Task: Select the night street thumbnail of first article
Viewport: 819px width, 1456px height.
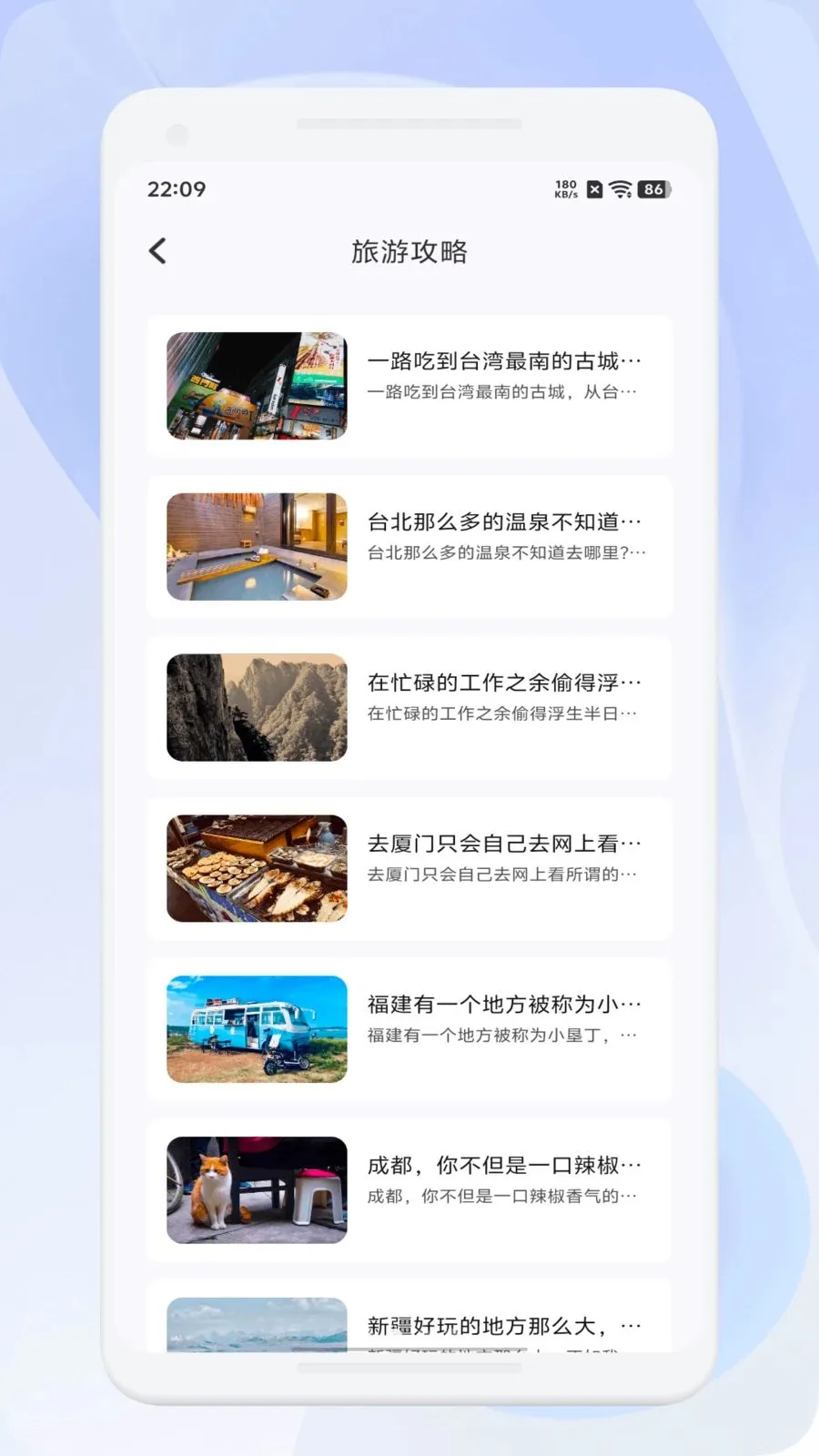Action: (x=255, y=387)
